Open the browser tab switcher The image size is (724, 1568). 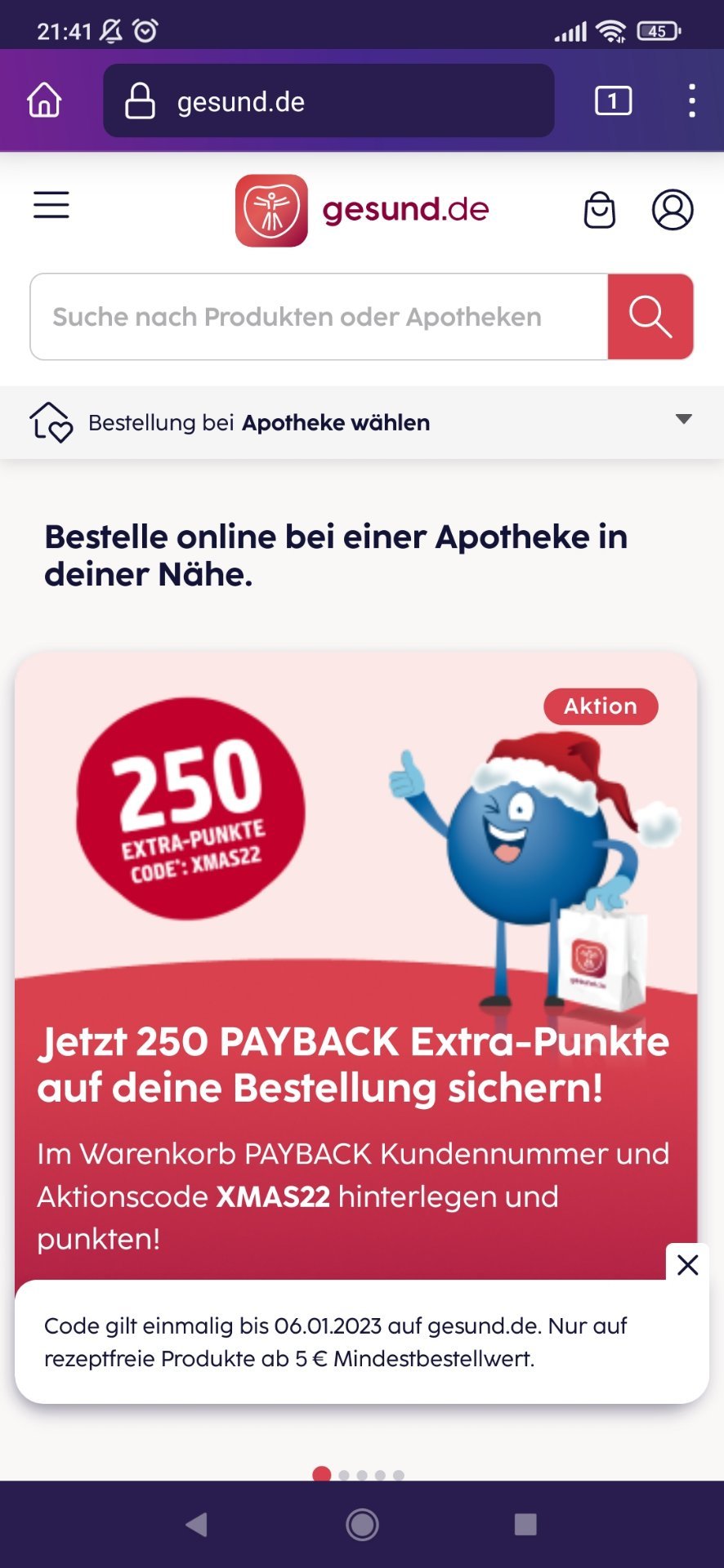pyautogui.click(x=613, y=101)
